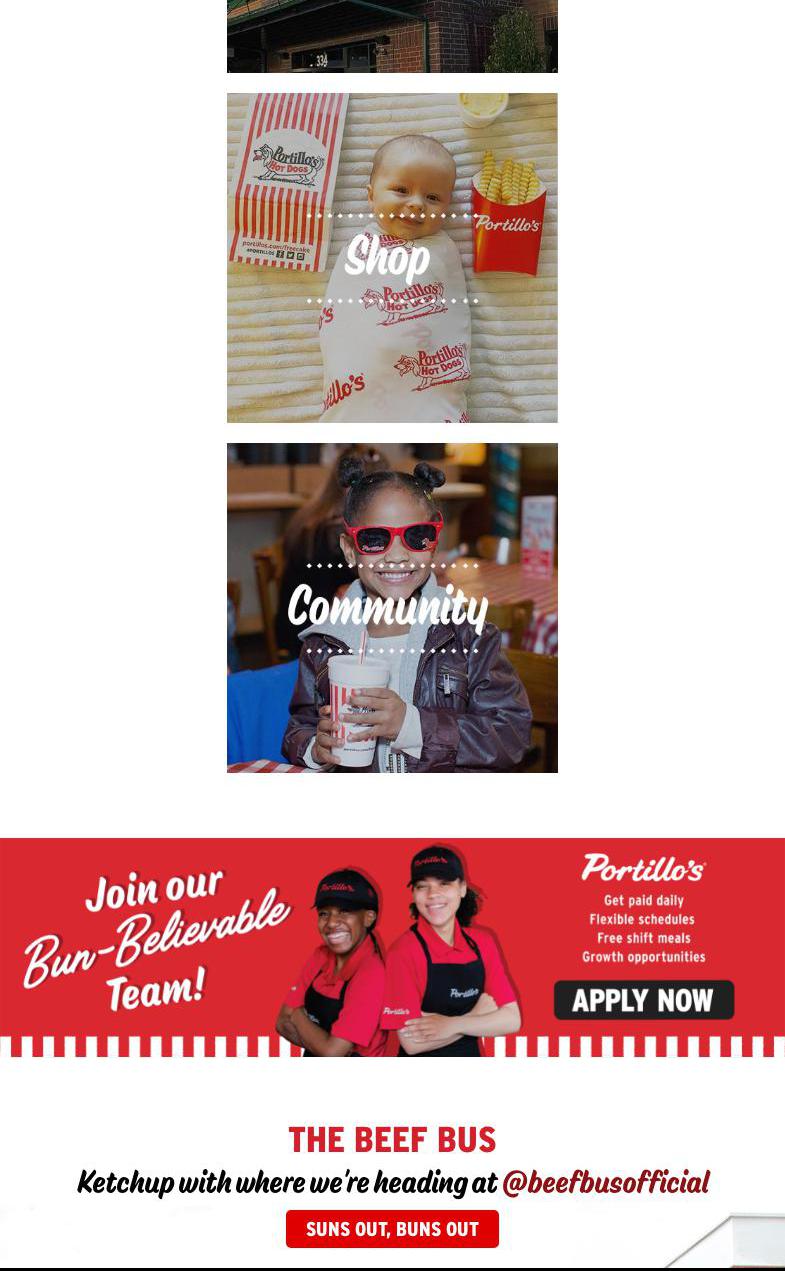
Task: Open the Shop tile
Action: tap(392, 258)
